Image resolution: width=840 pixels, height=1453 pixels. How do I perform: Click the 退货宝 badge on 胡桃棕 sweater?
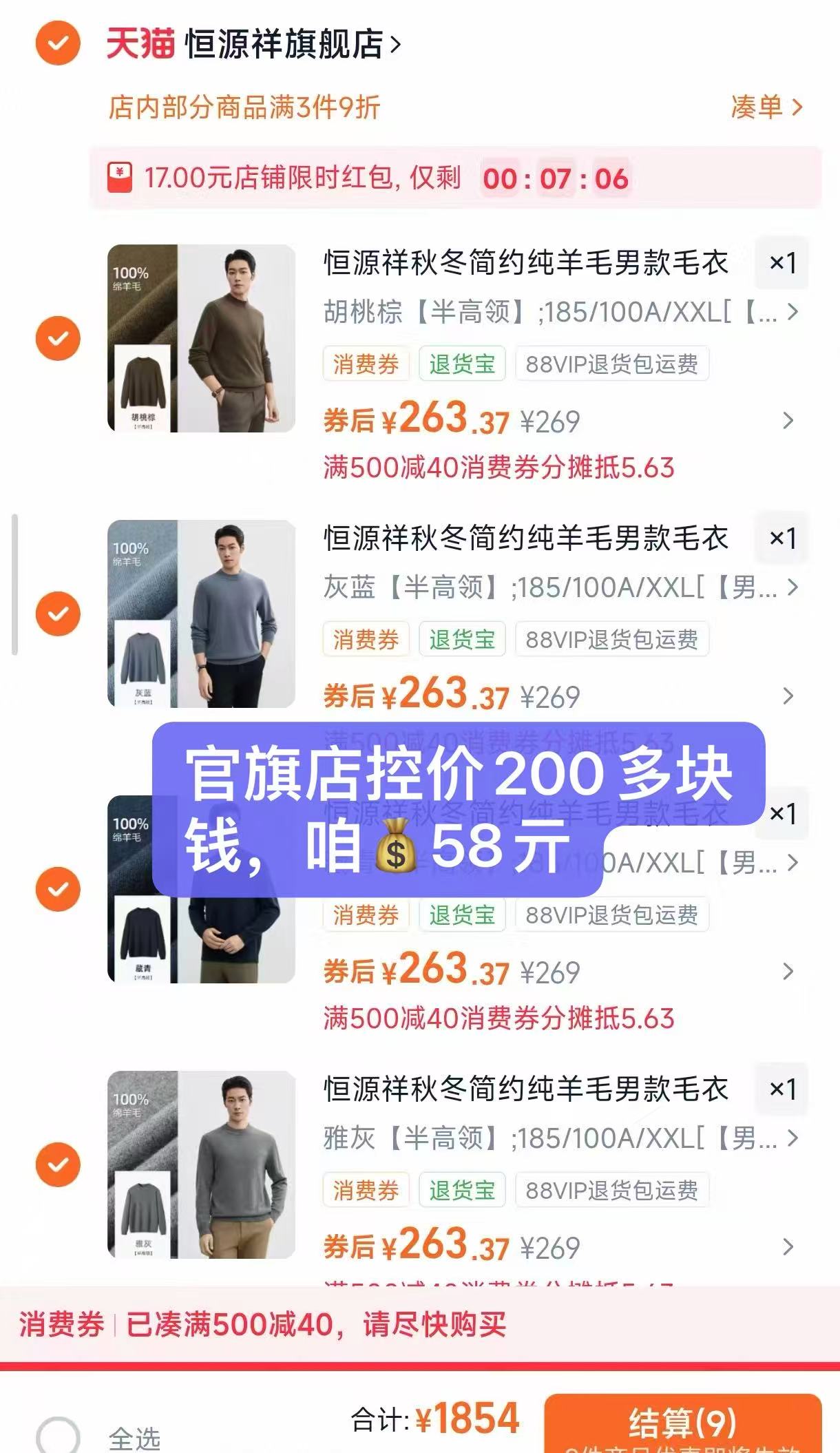pyautogui.click(x=463, y=366)
